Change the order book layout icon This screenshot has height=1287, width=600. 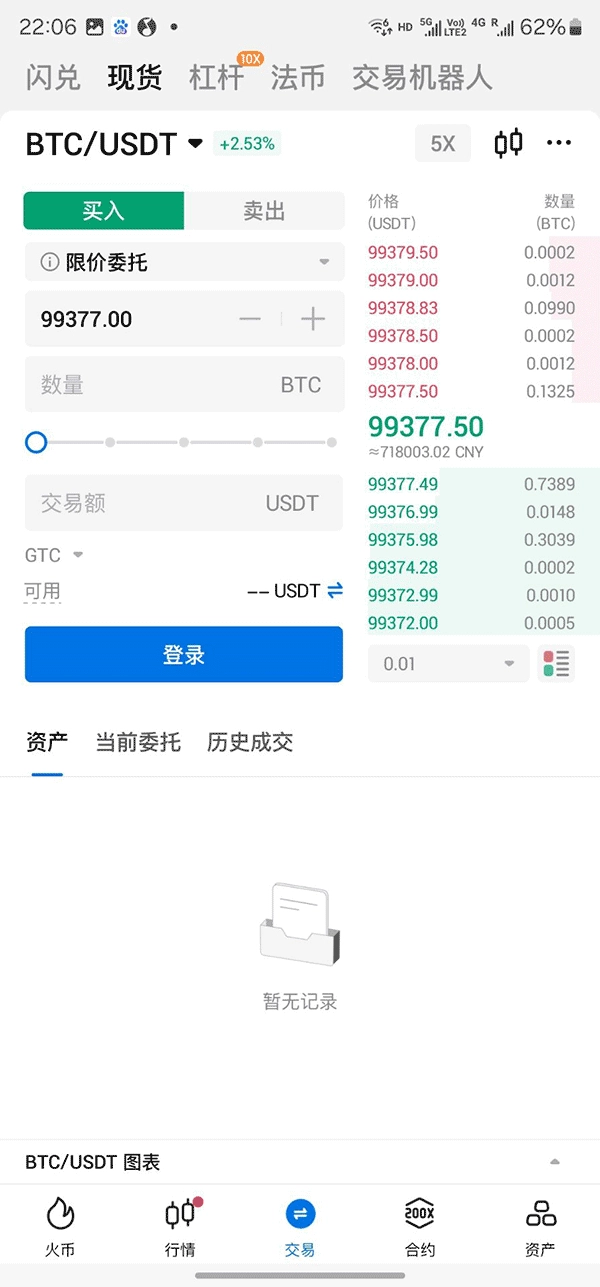tap(556, 664)
